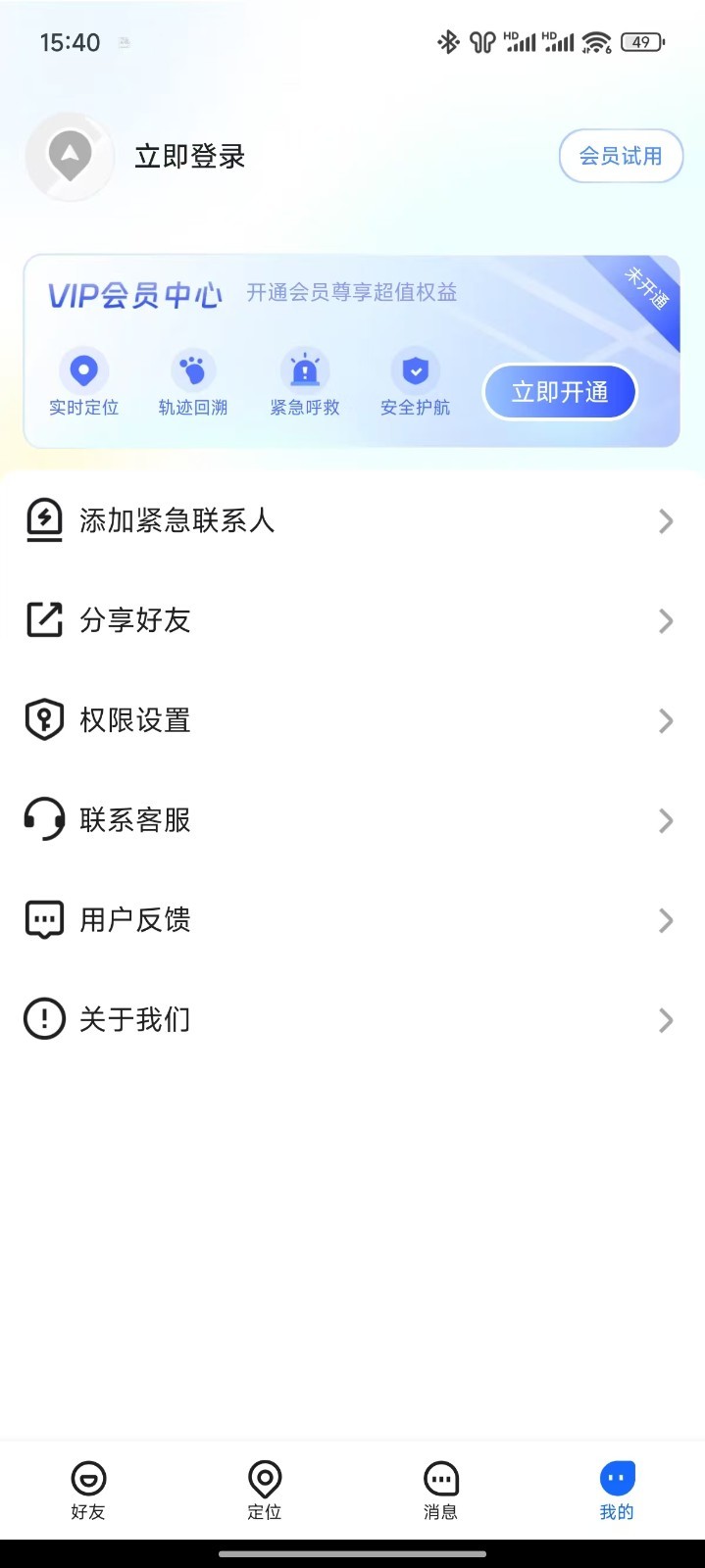Switch to the 定位 tab
This screenshot has height=1568, width=705.
[x=265, y=1490]
